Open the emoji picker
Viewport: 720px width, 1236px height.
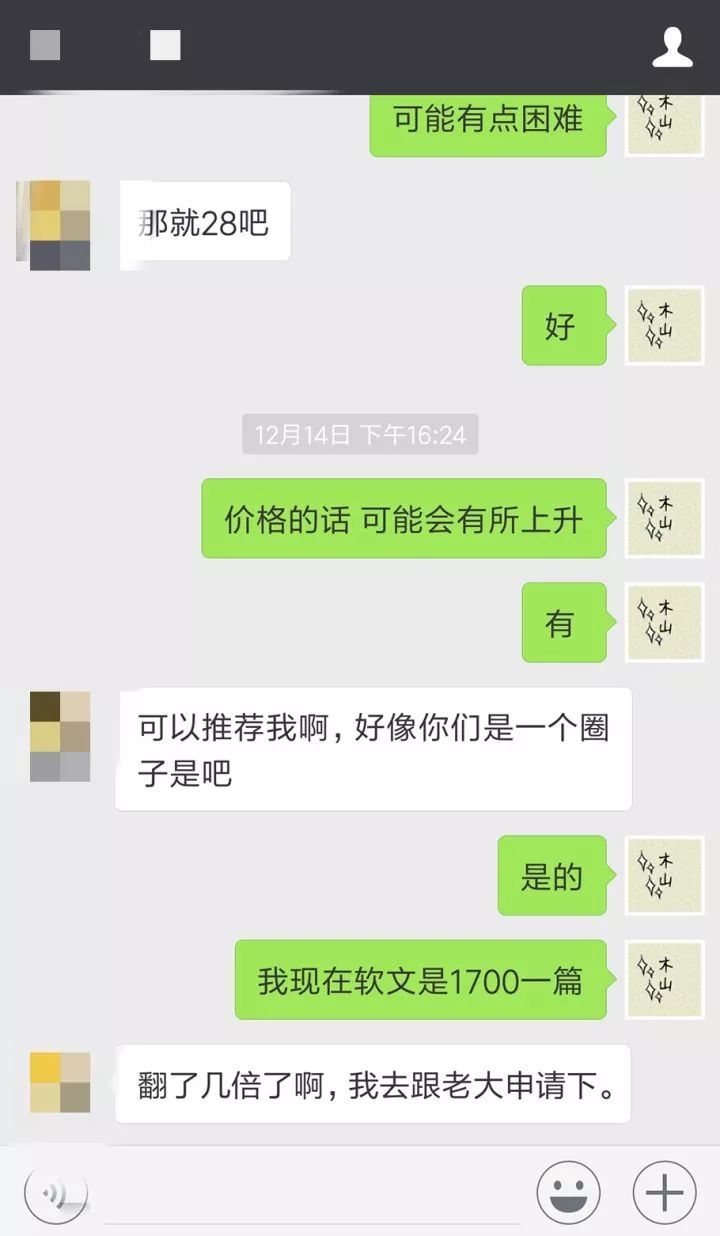568,1193
